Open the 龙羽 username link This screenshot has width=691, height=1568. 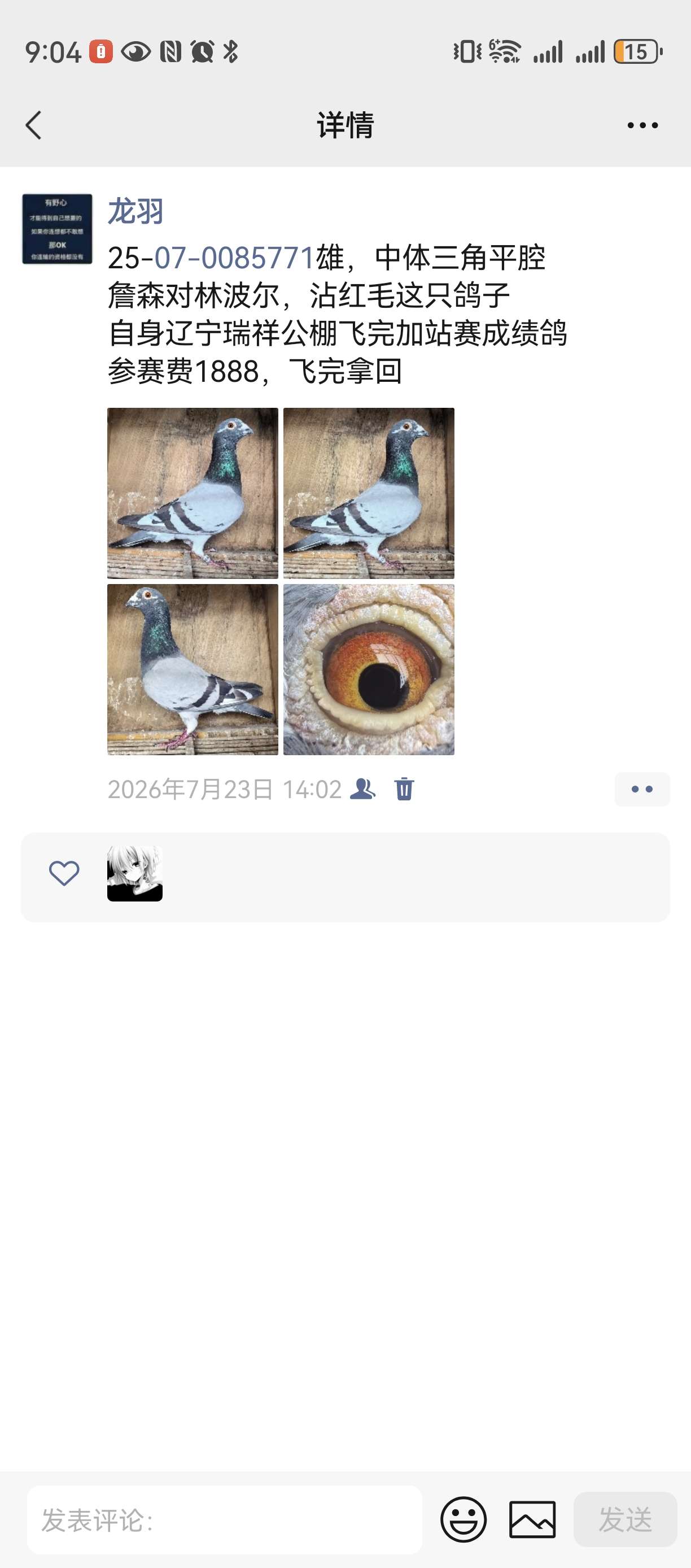coord(135,211)
